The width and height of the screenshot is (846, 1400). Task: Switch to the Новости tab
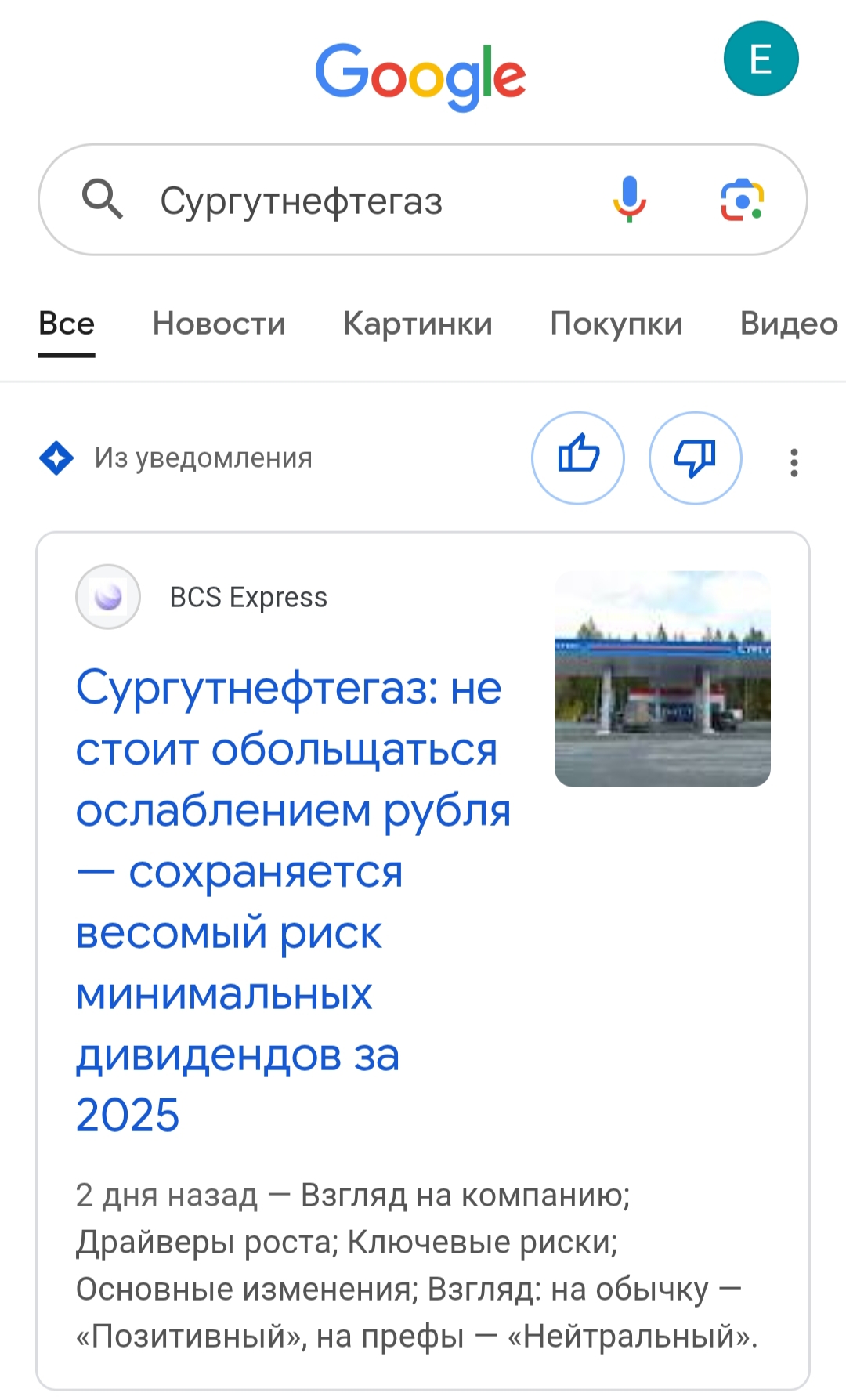[x=219, y=324]
